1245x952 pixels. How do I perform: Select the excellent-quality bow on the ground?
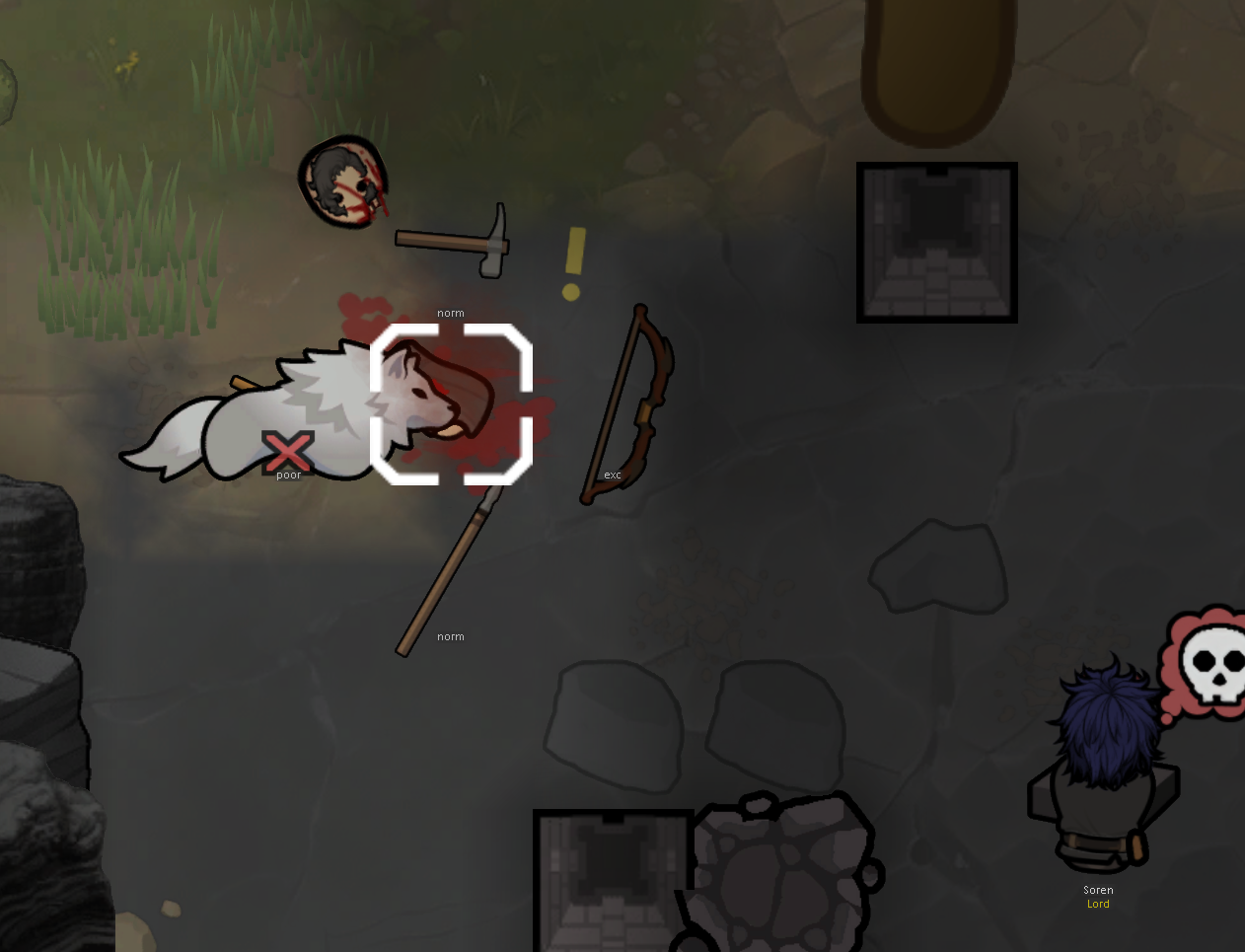pyautogui.click(x=629, y=404)
